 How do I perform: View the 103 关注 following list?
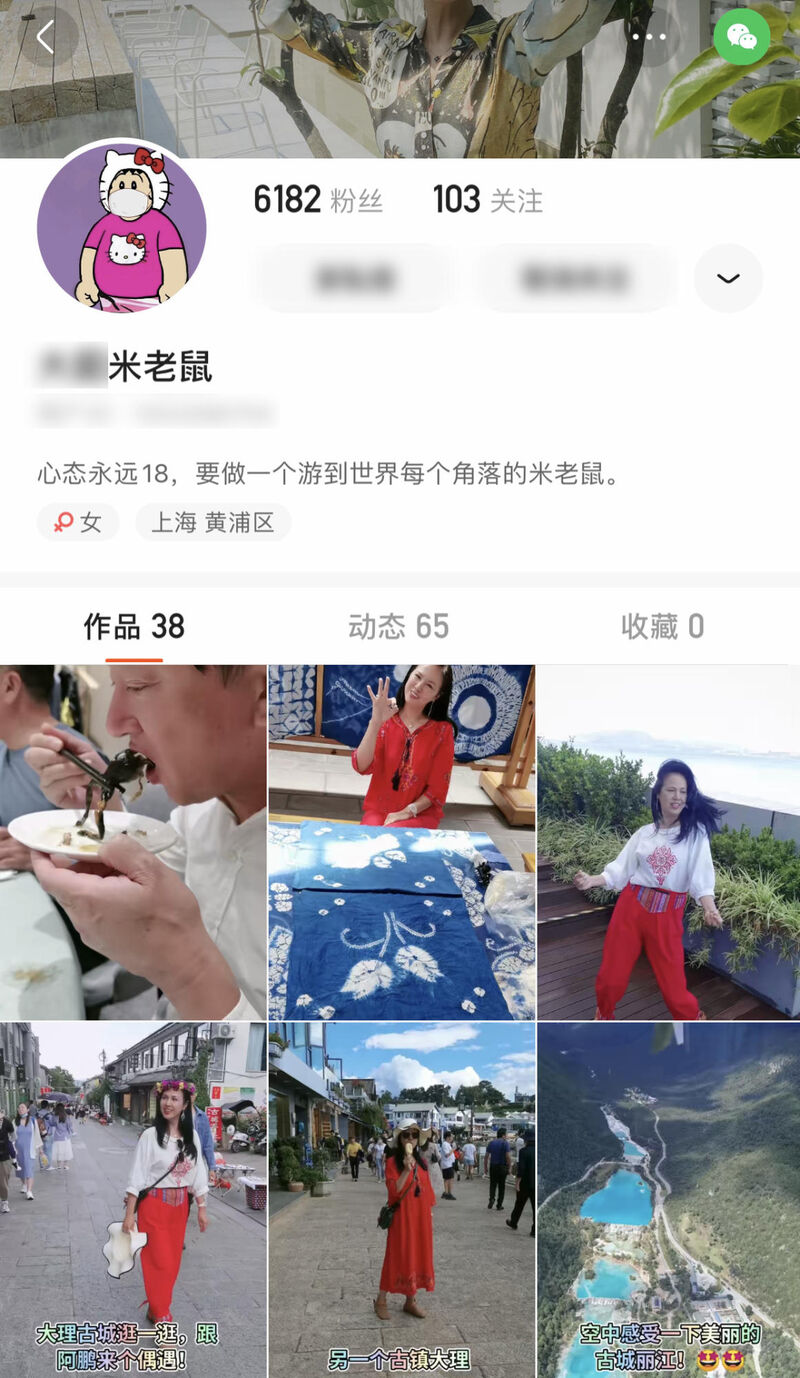[x=488, y=200]
